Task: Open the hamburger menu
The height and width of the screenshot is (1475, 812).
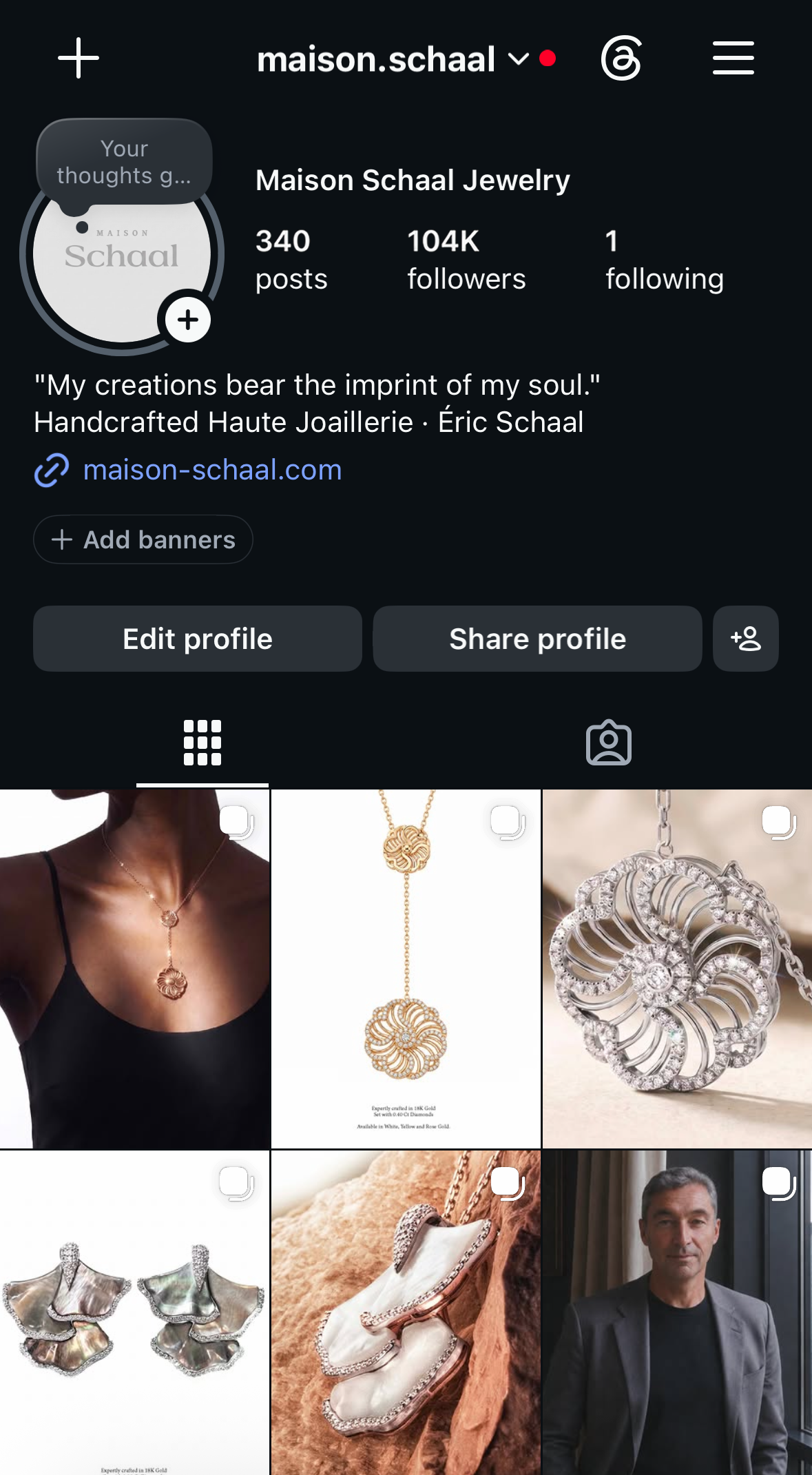Action: coord(733,58)
